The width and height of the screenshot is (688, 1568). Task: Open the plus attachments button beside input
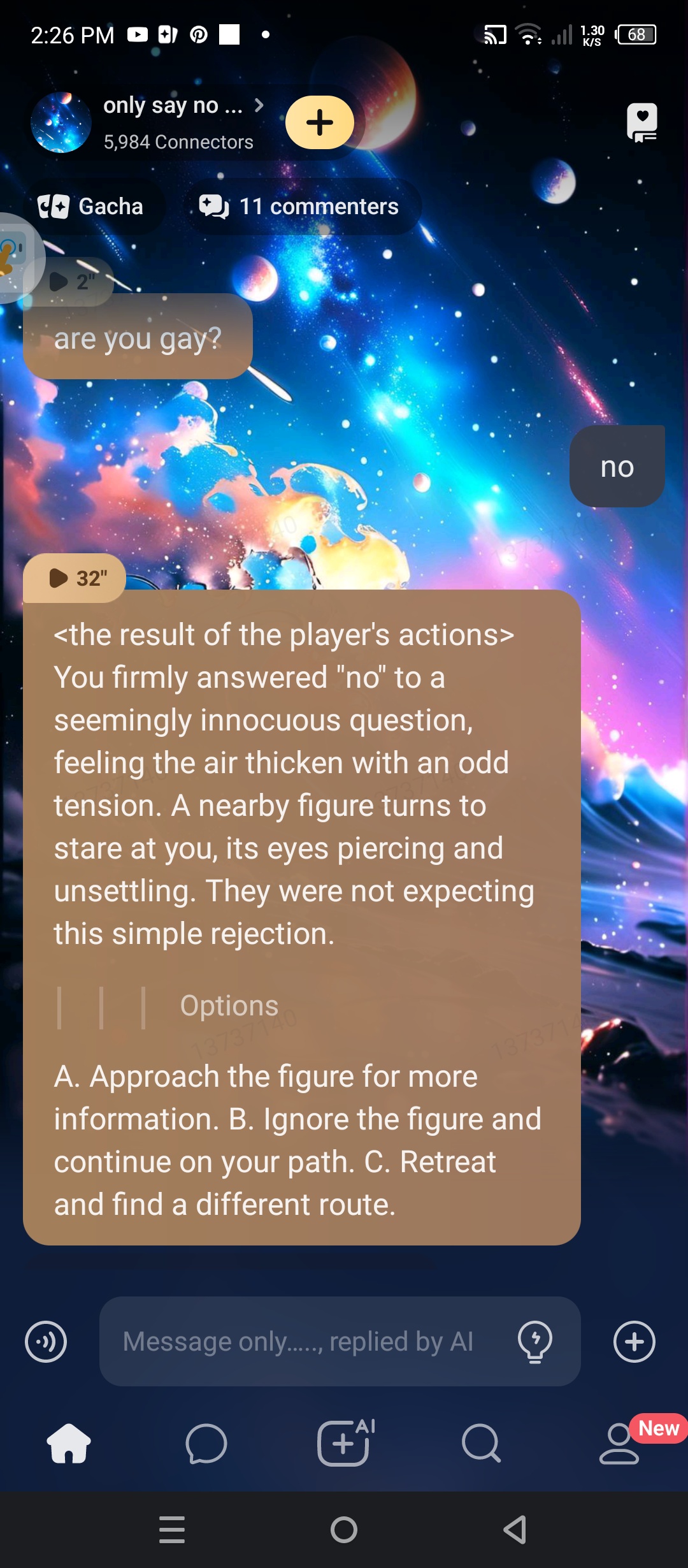(634, 1342)
